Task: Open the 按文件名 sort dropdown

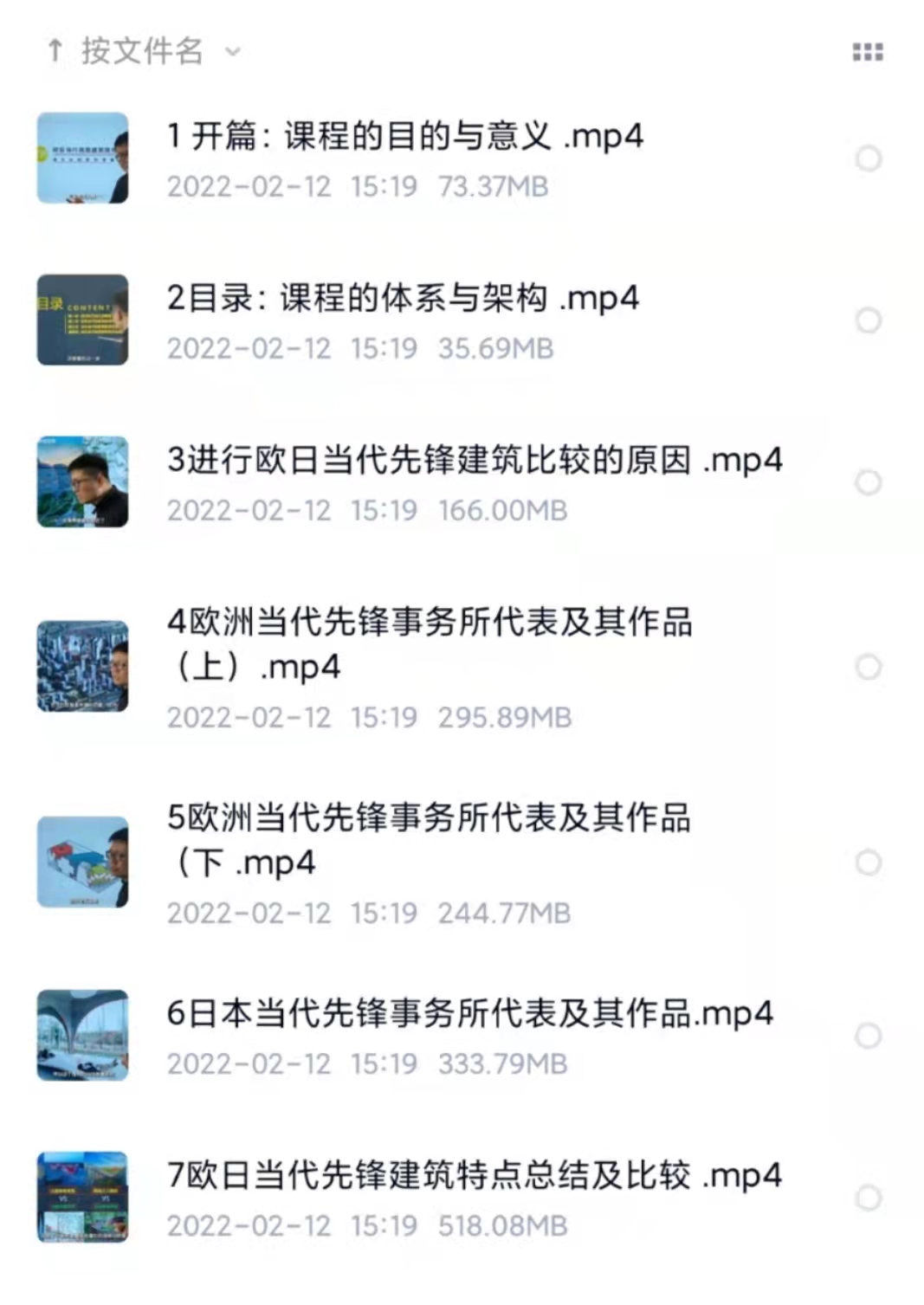Action: pos(143,51)
